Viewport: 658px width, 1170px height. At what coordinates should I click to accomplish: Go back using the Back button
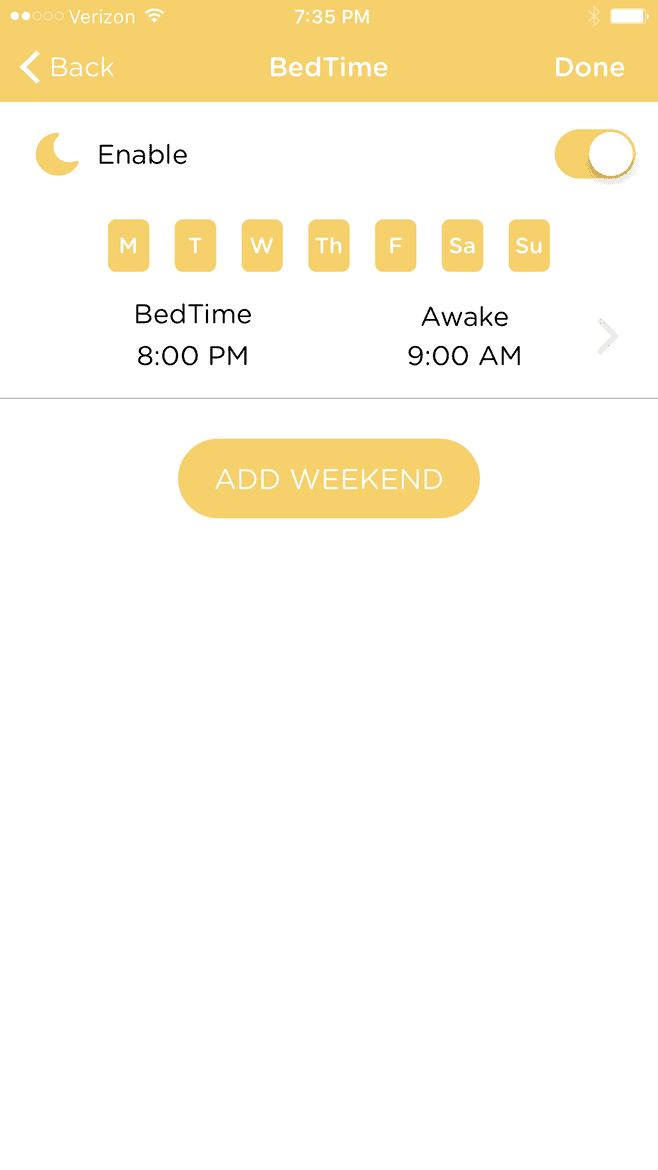(x=67, y=67)
